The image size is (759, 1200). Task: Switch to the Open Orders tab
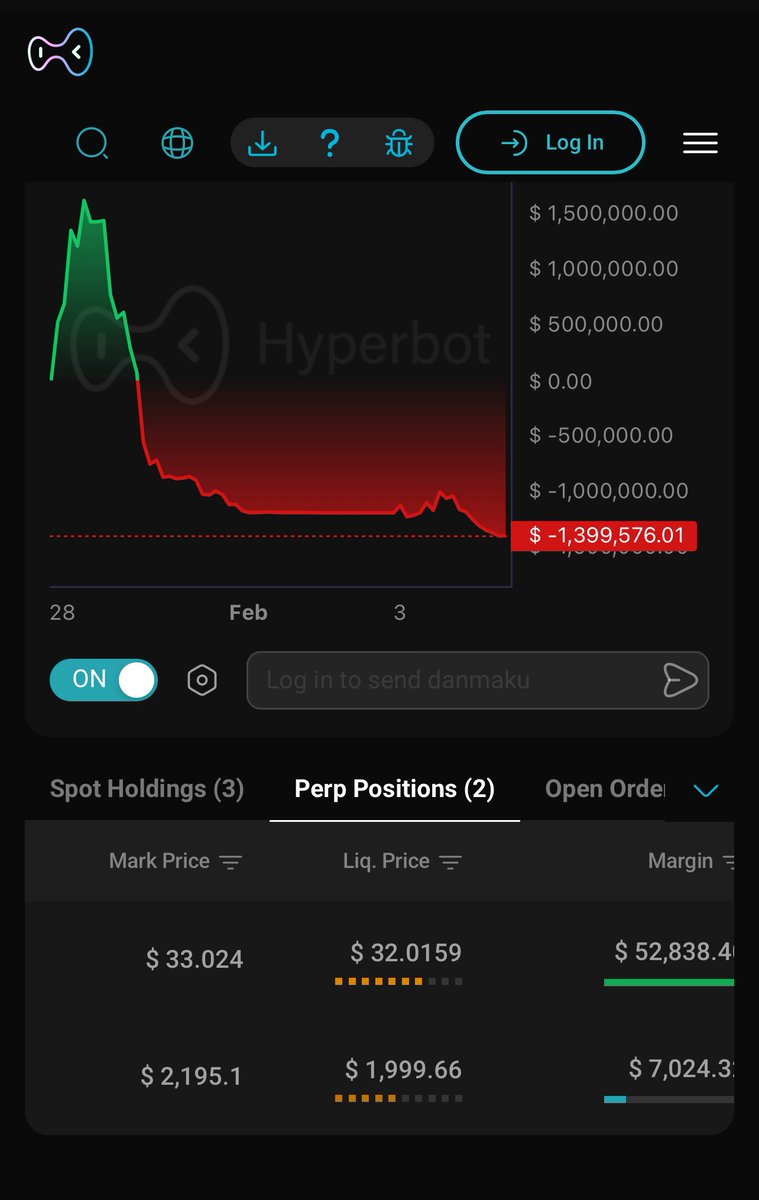click(604, 789)
